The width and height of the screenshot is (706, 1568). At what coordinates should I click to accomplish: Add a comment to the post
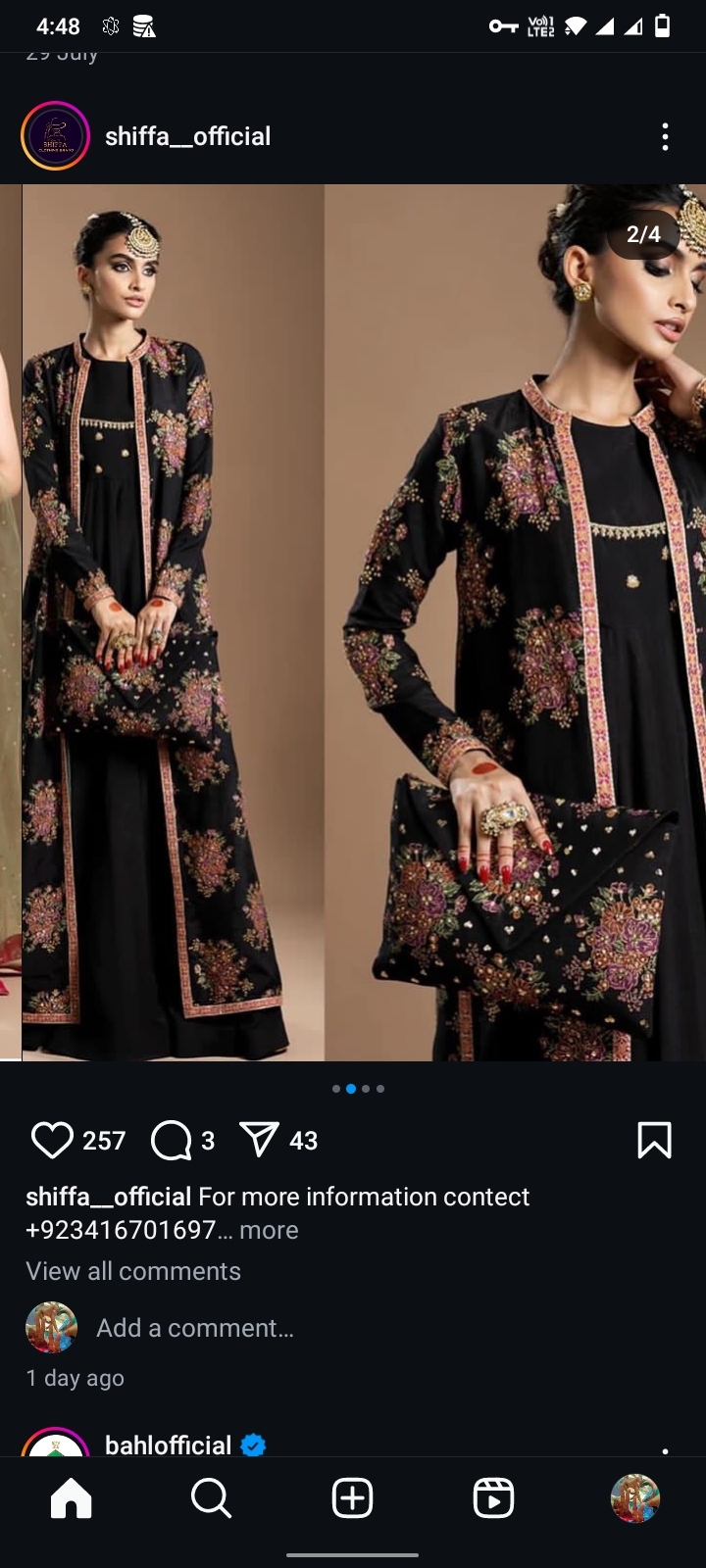click(195, 1328)
